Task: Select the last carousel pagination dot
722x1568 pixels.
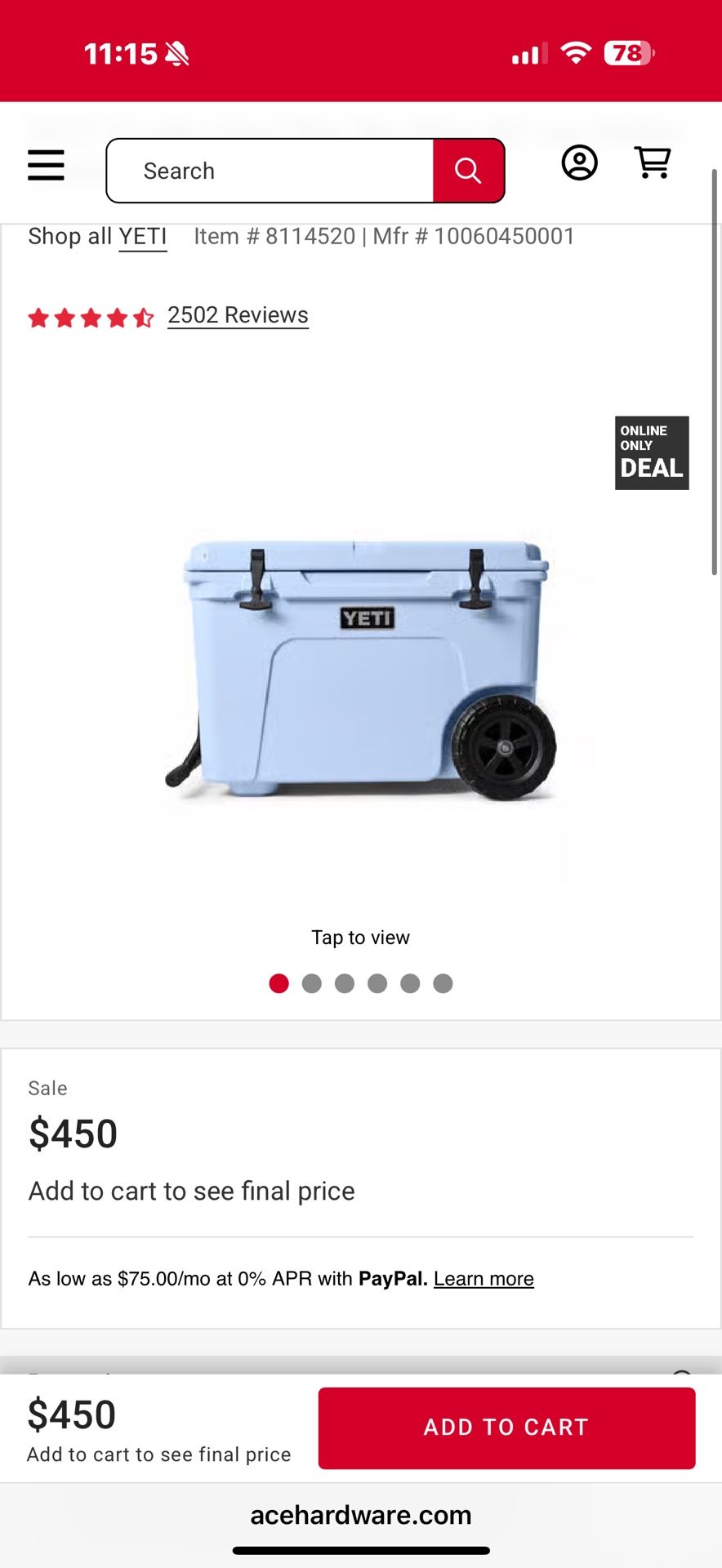Action: click(443, 984)
